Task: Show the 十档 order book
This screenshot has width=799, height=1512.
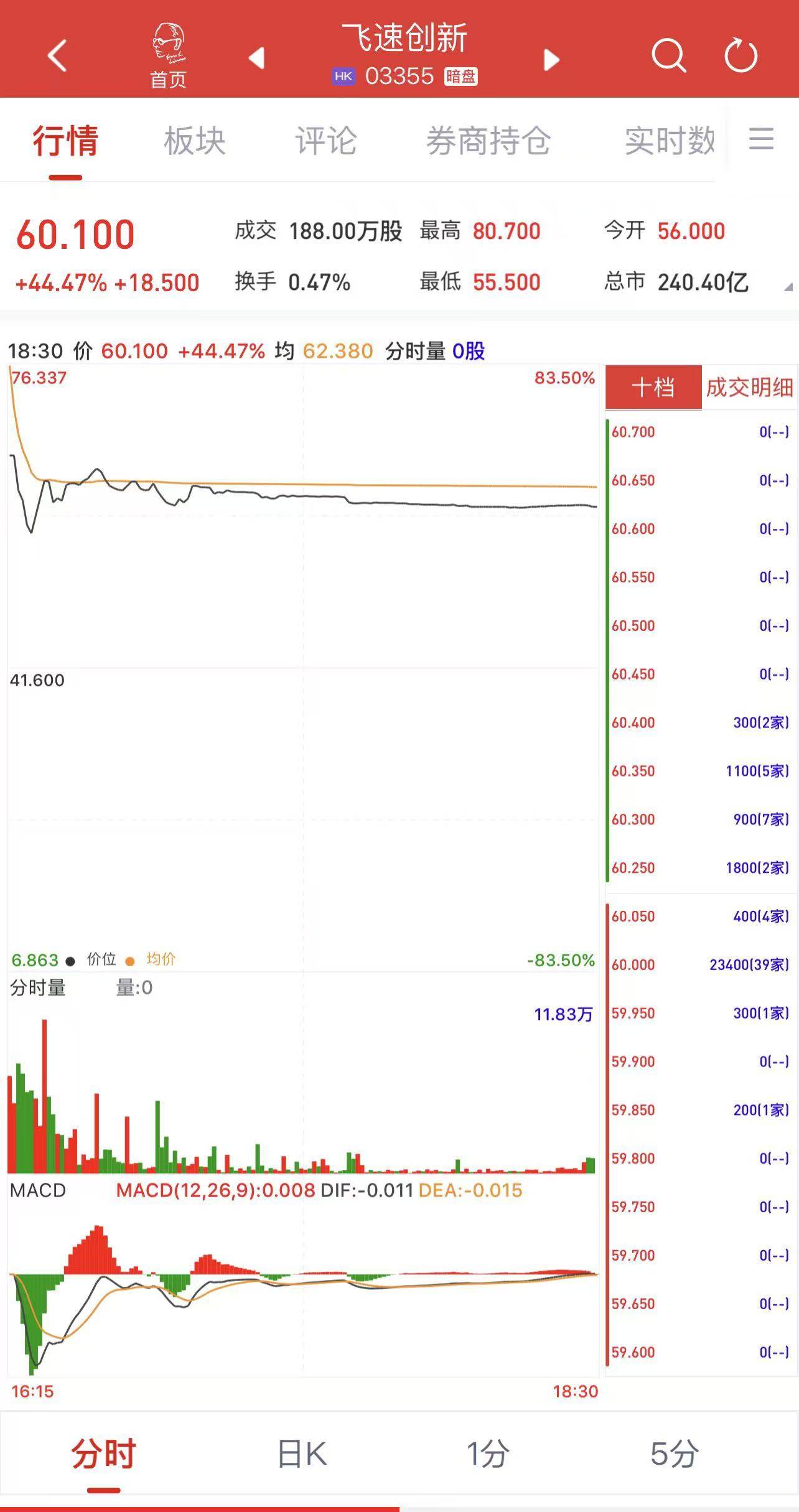Action: 653,388
